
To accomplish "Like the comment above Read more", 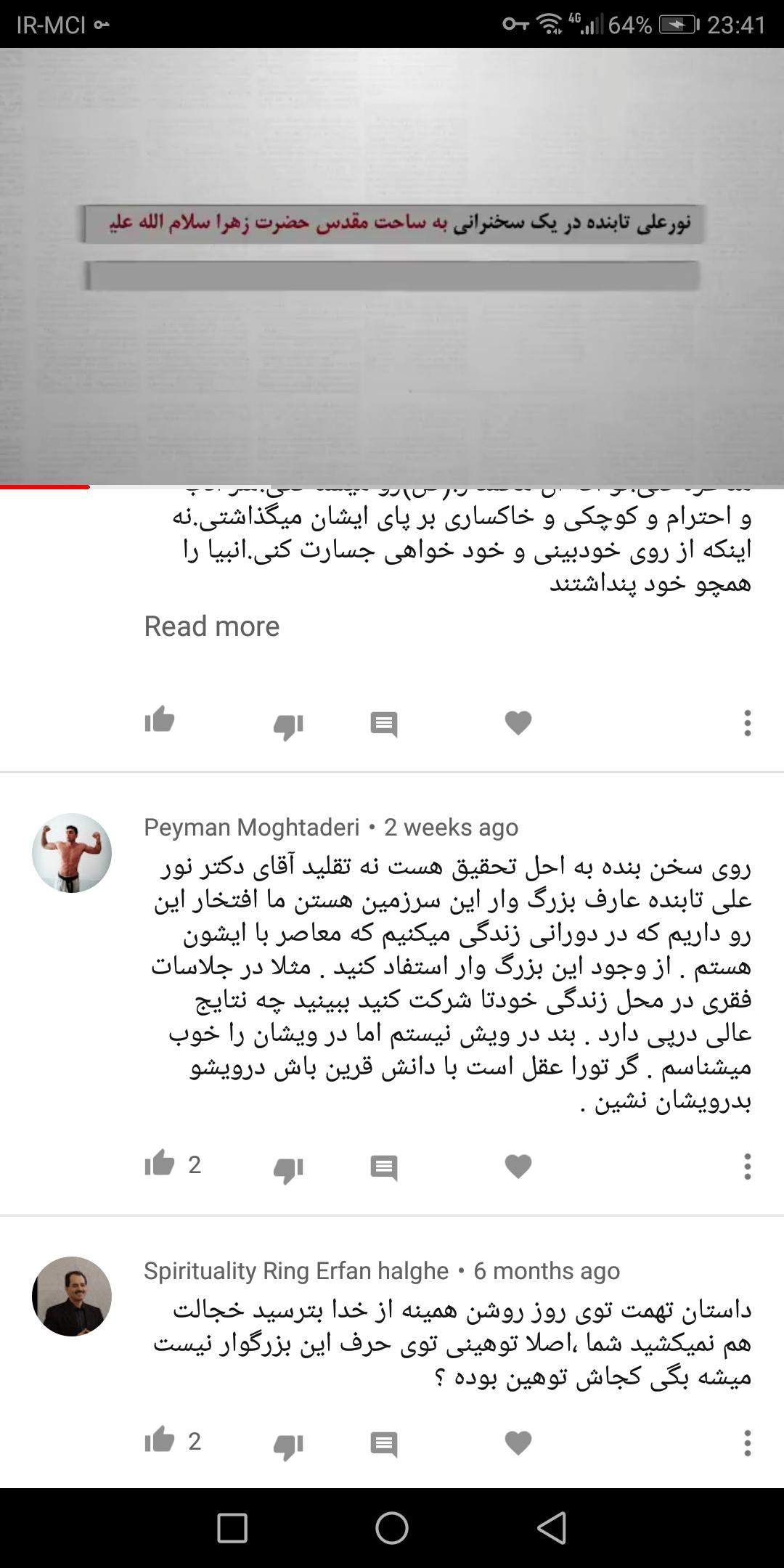I will [x=160, y=722].
